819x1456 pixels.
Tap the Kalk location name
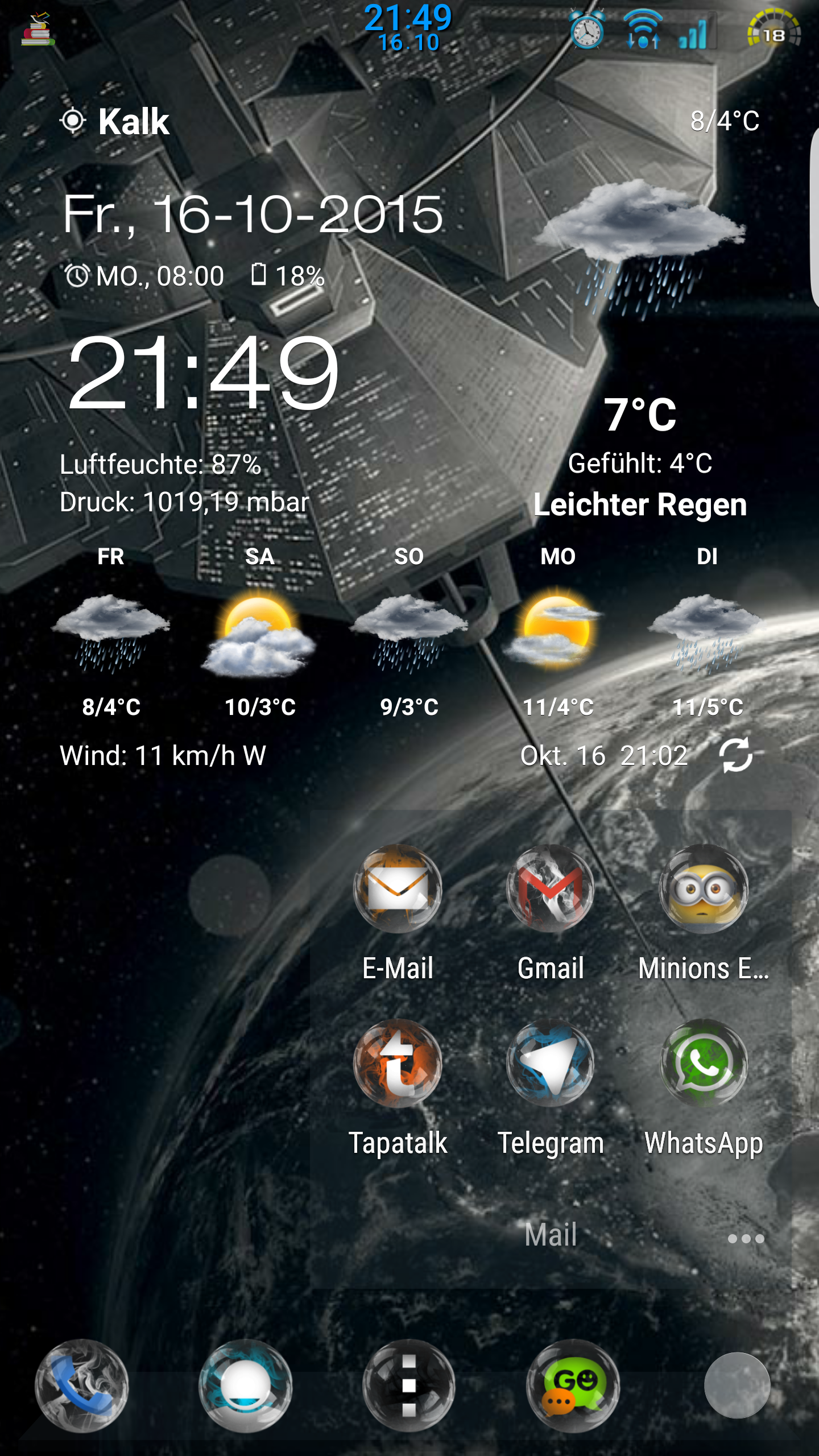[134, 121]
